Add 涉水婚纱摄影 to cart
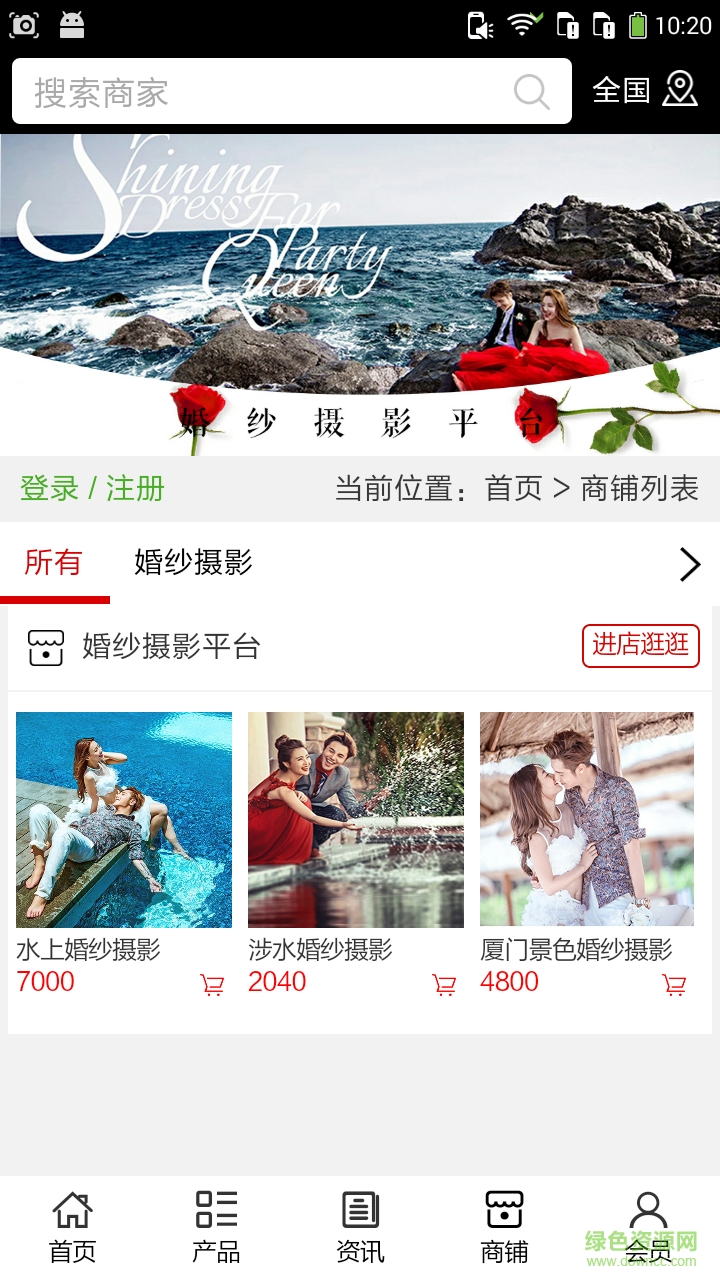 point(443,984)
